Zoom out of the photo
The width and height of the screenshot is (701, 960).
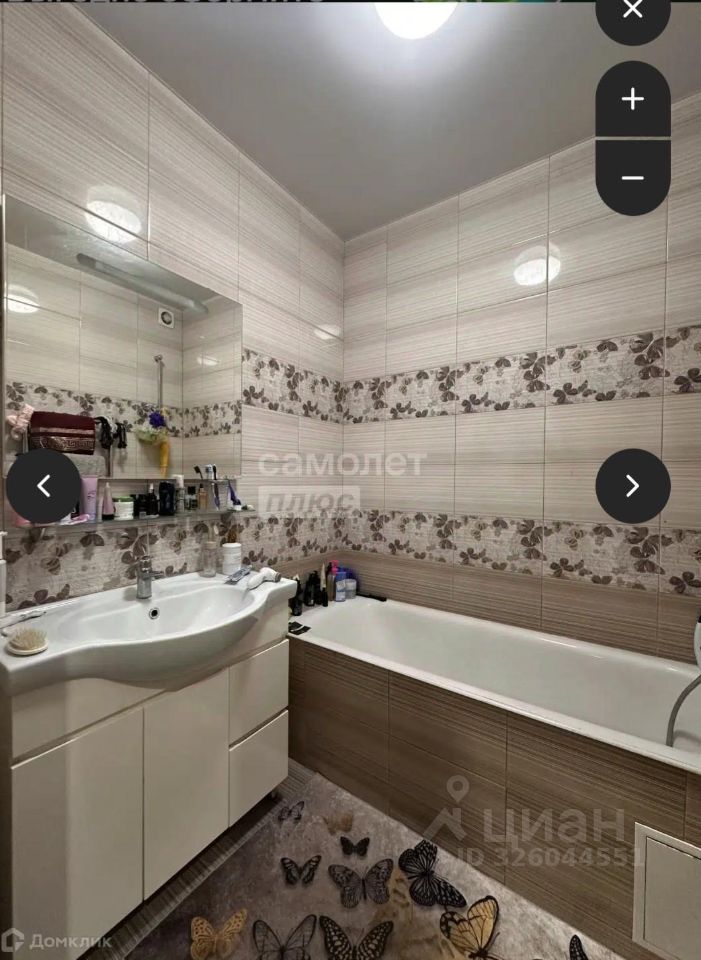click(633, 178)
